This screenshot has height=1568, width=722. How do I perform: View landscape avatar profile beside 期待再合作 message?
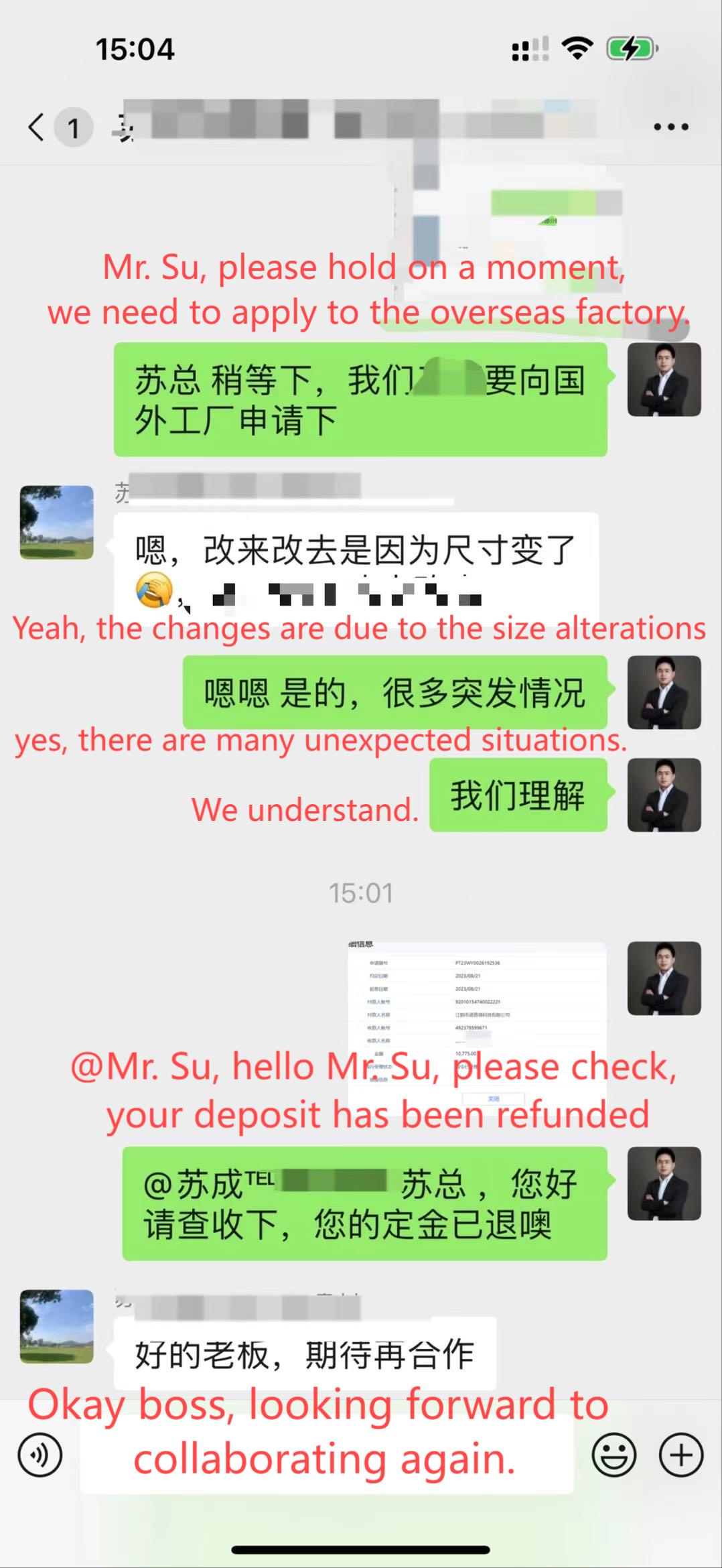point(57,1326)
